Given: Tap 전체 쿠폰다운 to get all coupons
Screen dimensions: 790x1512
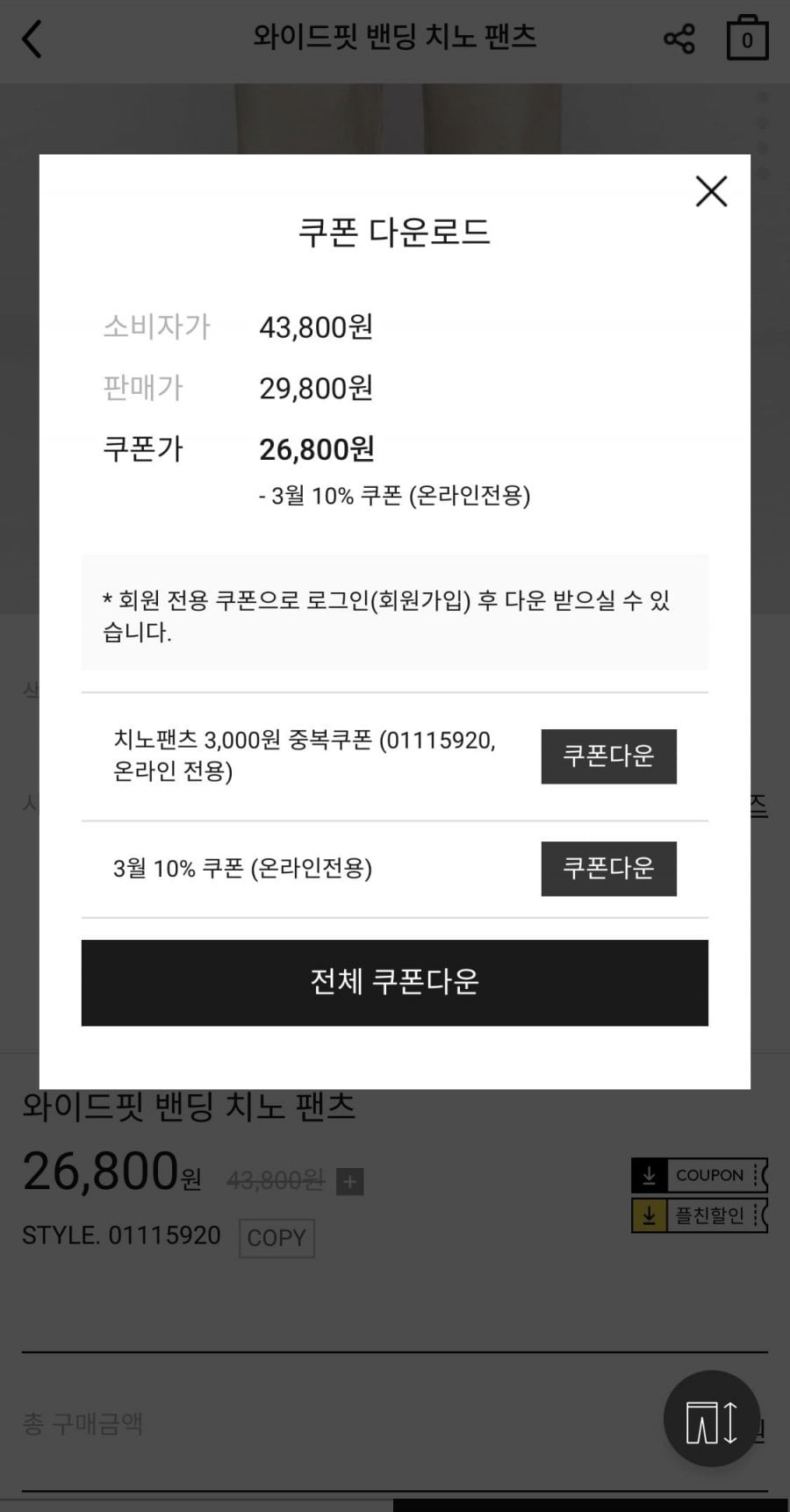Looking at the screenshot, I should tap(395, 982).
